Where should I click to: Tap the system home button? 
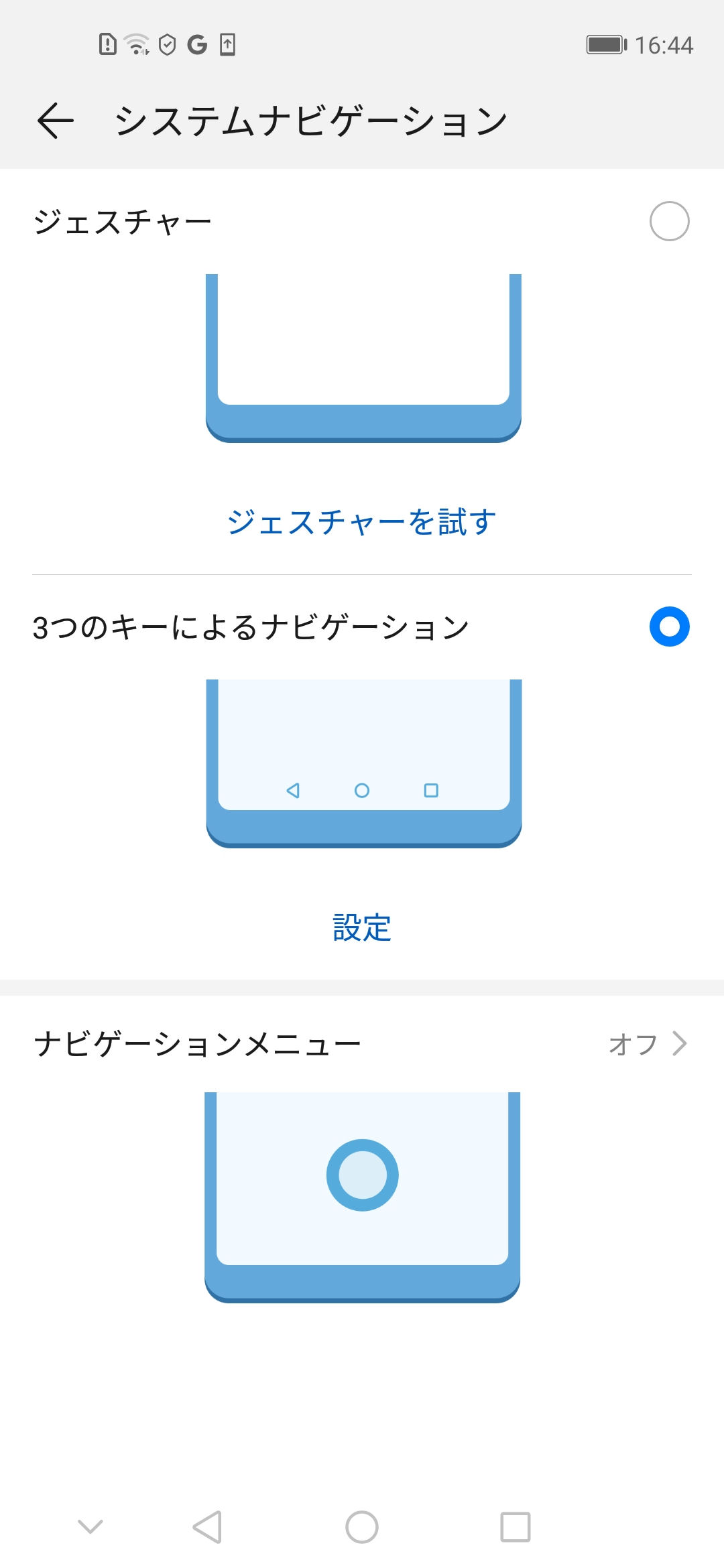click(x=362, y=1527)
